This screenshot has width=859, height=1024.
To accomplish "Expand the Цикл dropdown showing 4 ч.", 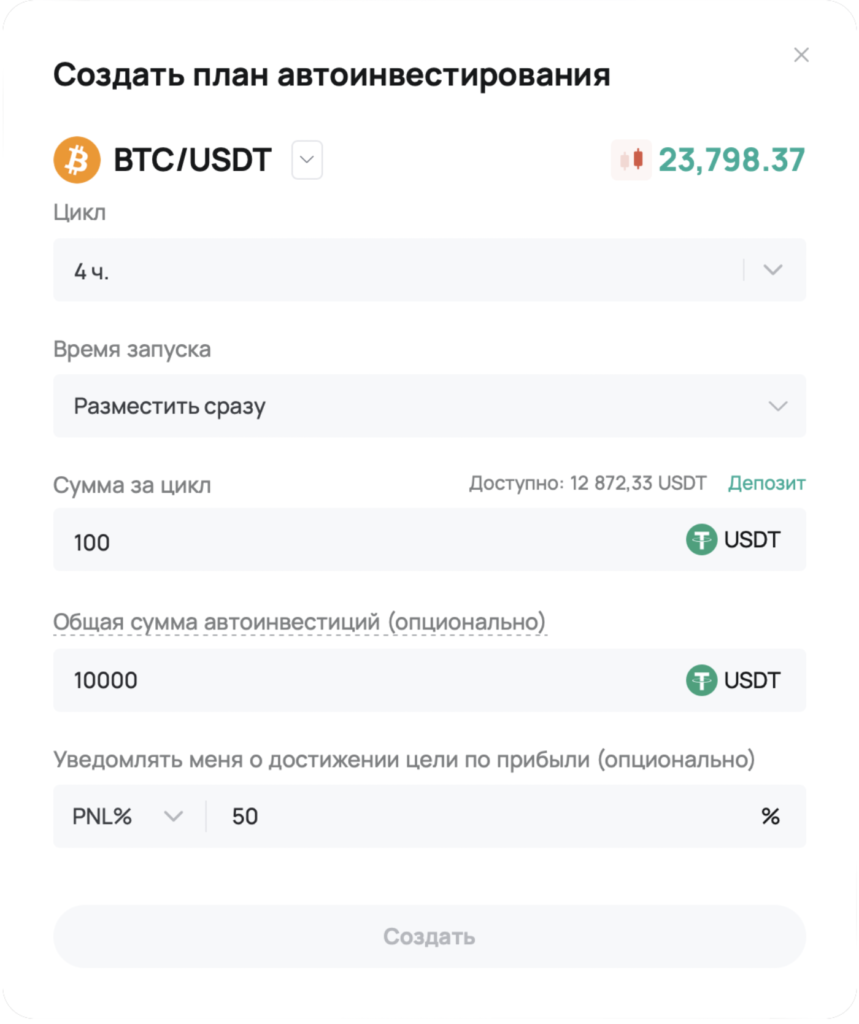I will pyautogui.click(x=773, y=270).
